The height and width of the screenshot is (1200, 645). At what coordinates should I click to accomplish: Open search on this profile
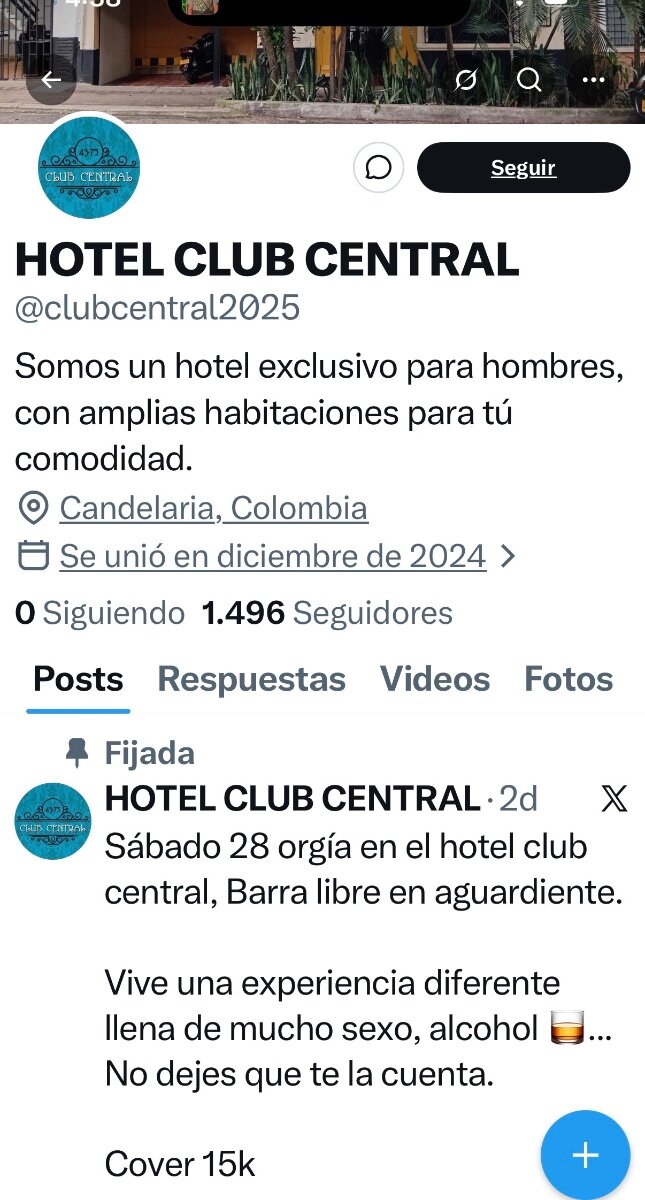(x=529, y=80)
